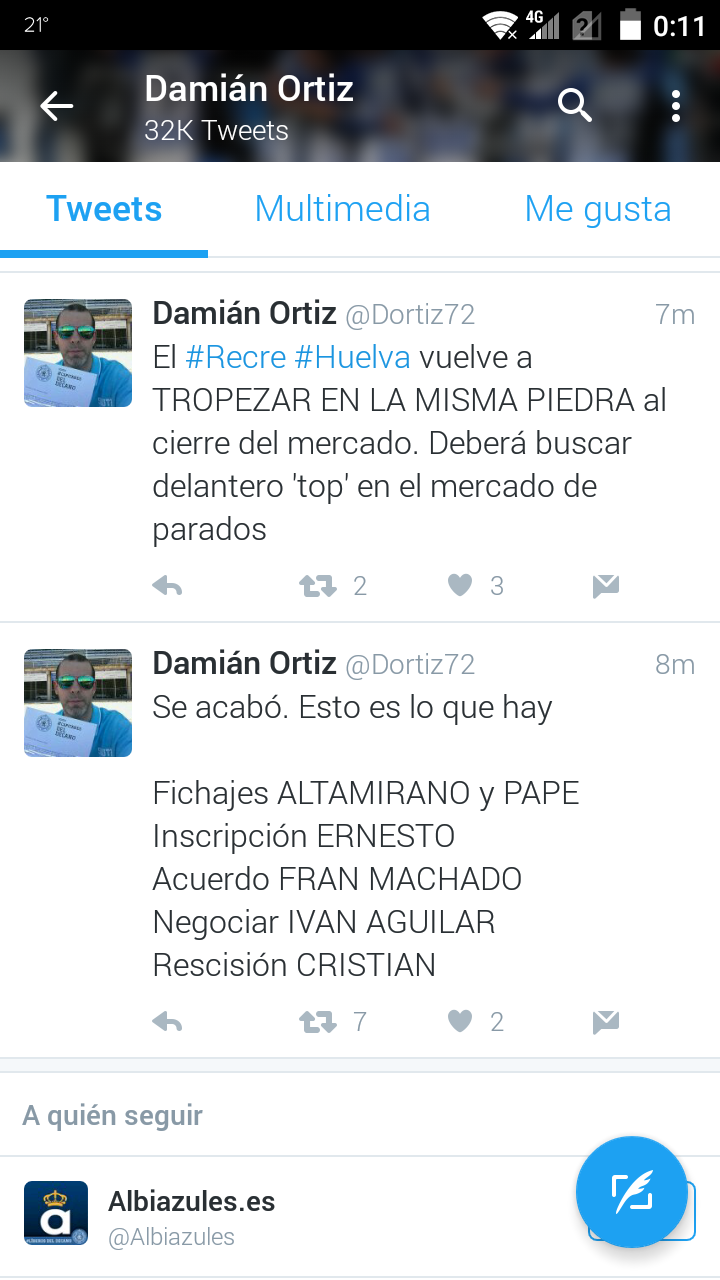
Task: Send the cierre del mercado tweet via message
Action: point(605,586)
